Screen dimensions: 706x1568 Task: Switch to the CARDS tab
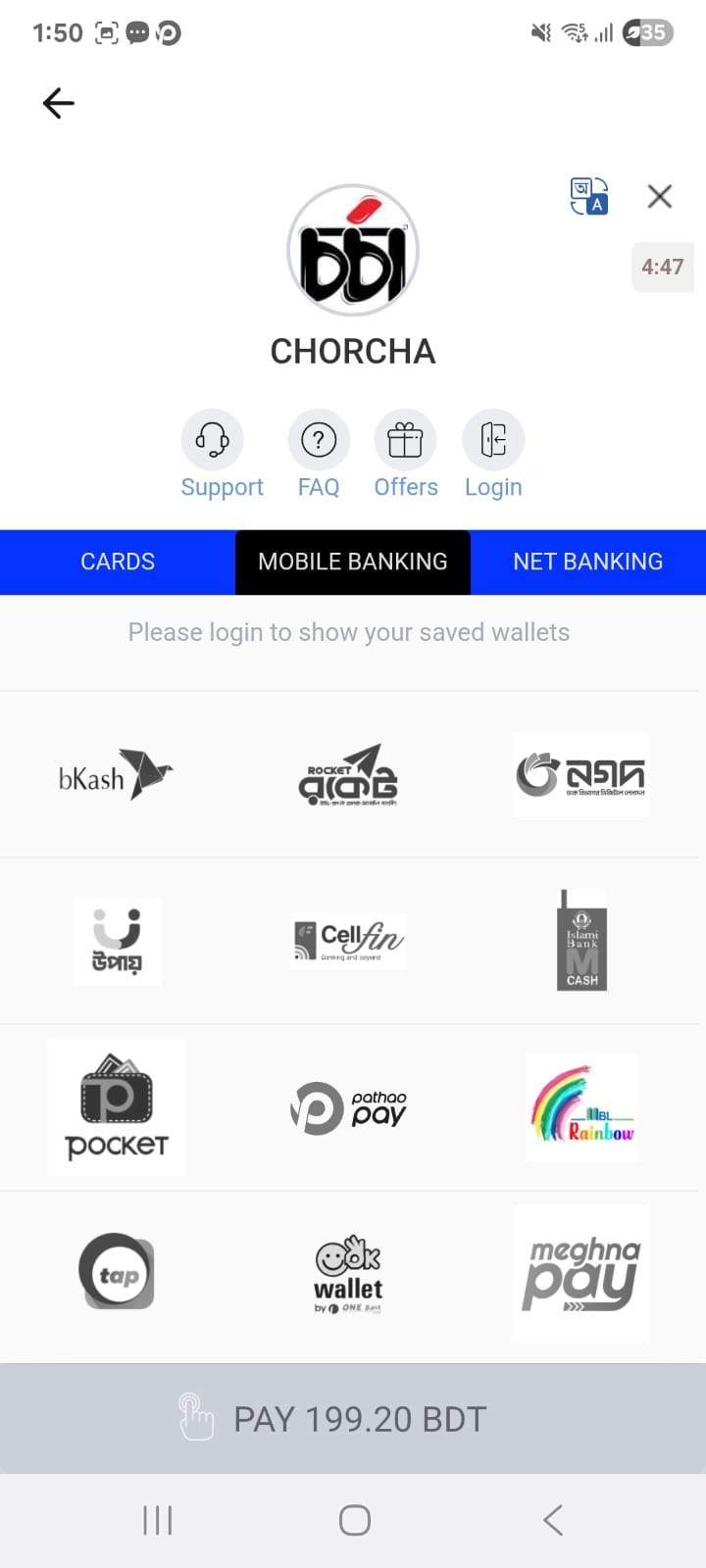tap(118, 562)
